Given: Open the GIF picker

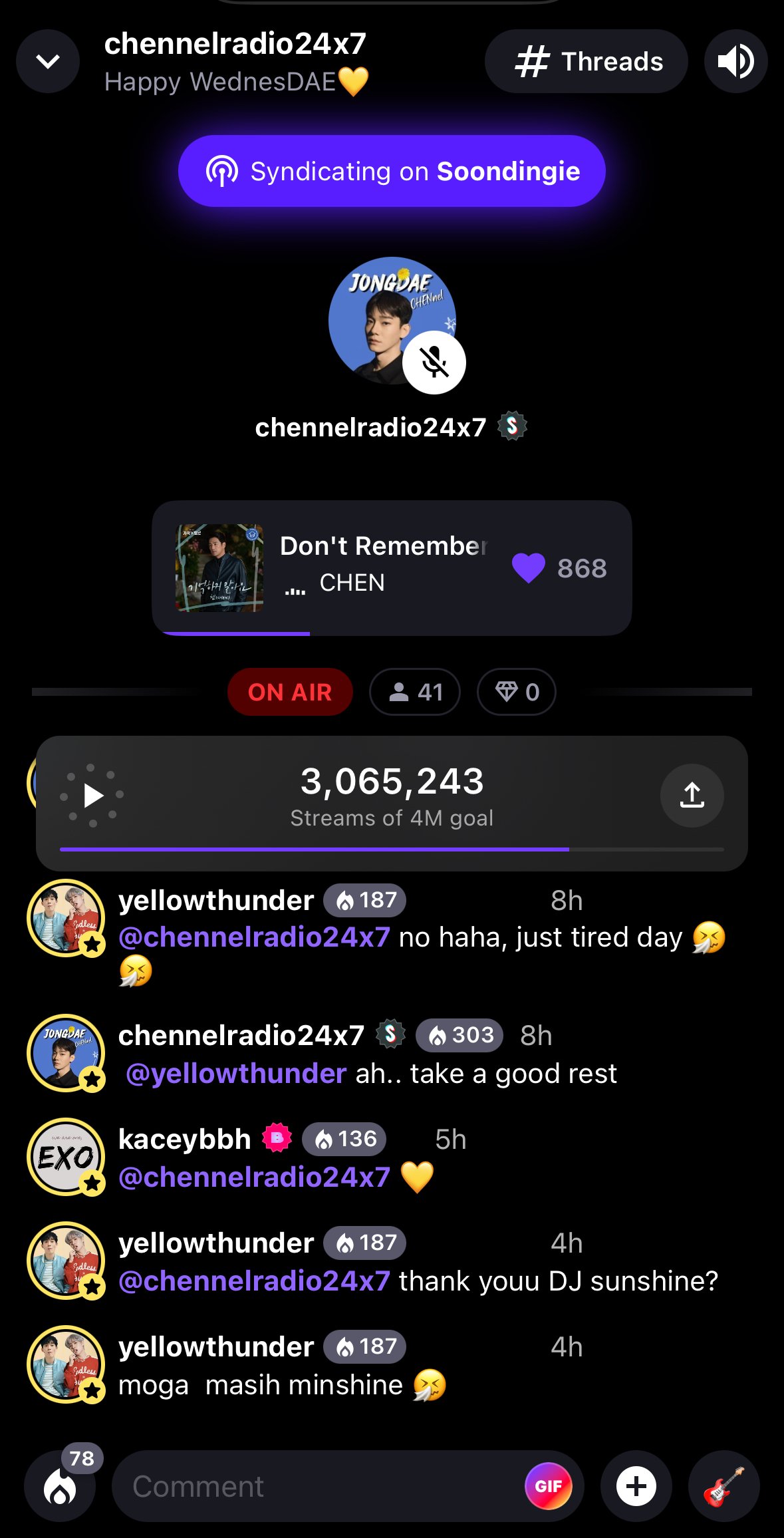Looking at the screenshot, I should pyautogui.click(x=548, y=1486).
